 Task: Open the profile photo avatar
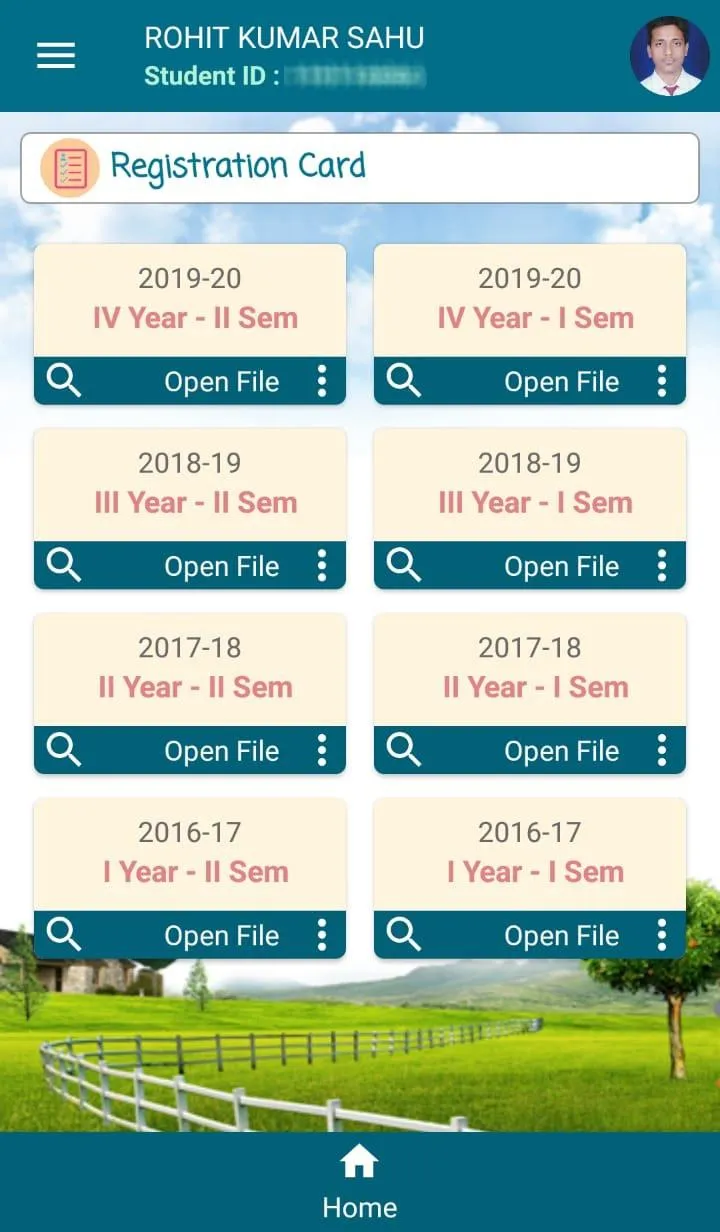669,56
